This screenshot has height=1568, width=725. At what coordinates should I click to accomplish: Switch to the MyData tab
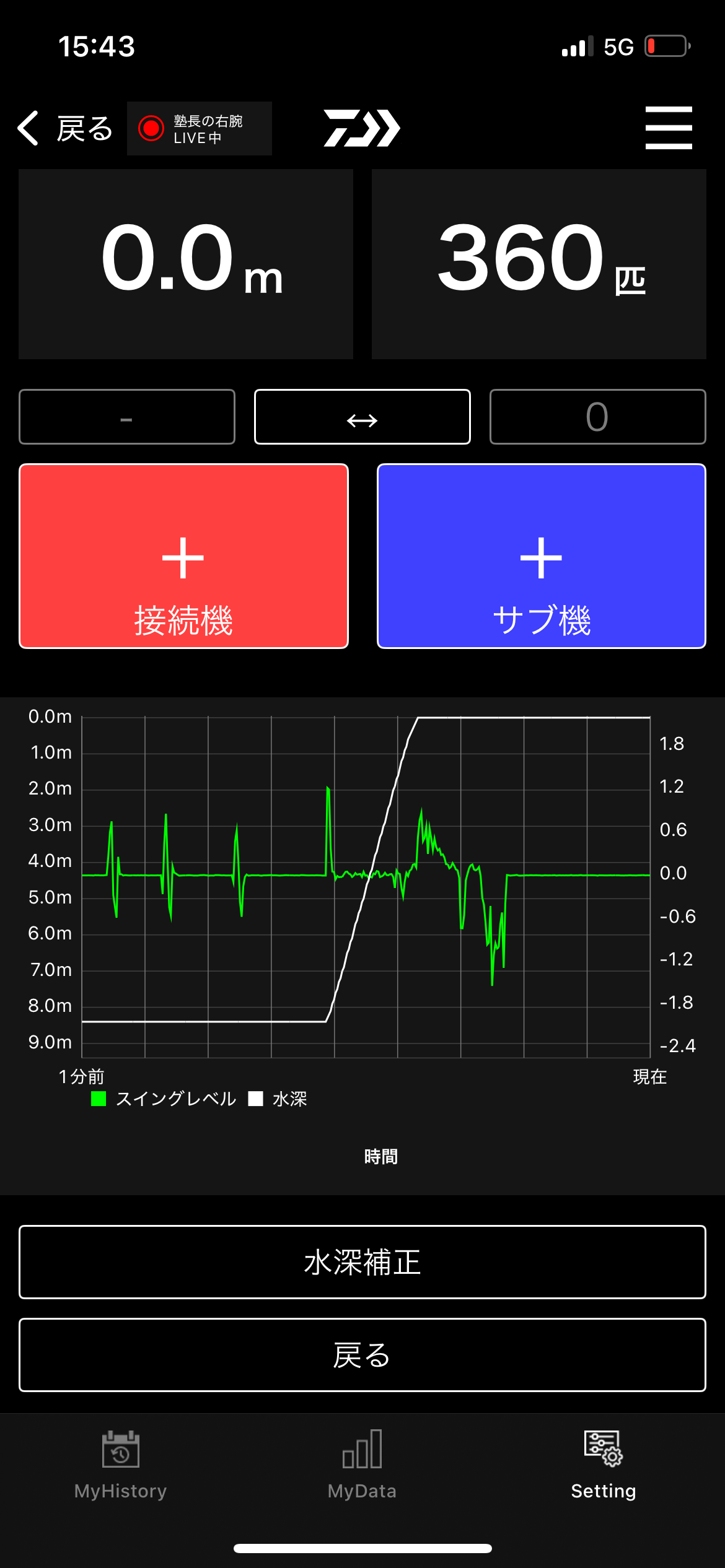pyautogui.click(x=362, y=1465)
